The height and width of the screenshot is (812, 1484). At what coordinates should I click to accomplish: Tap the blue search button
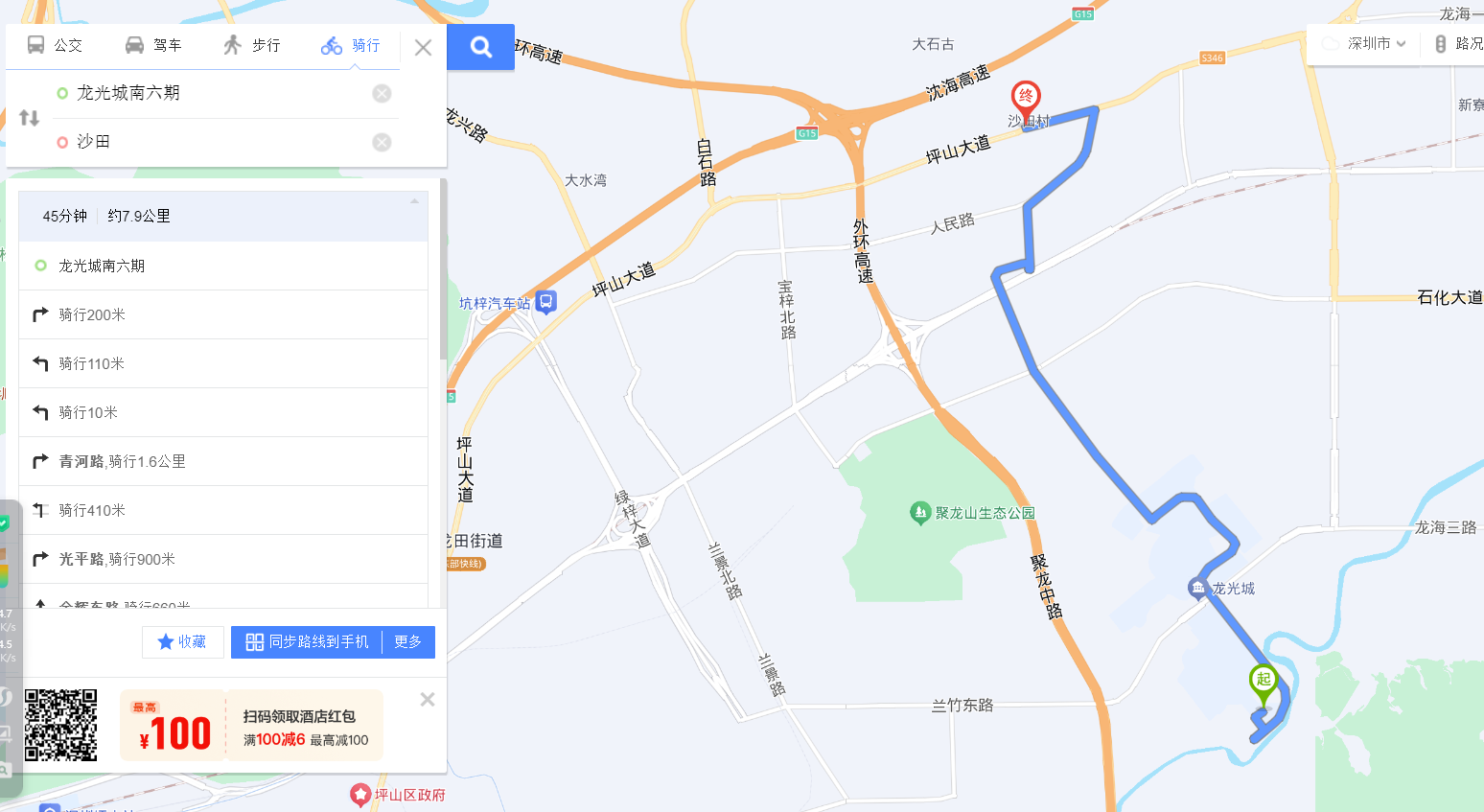480,47
